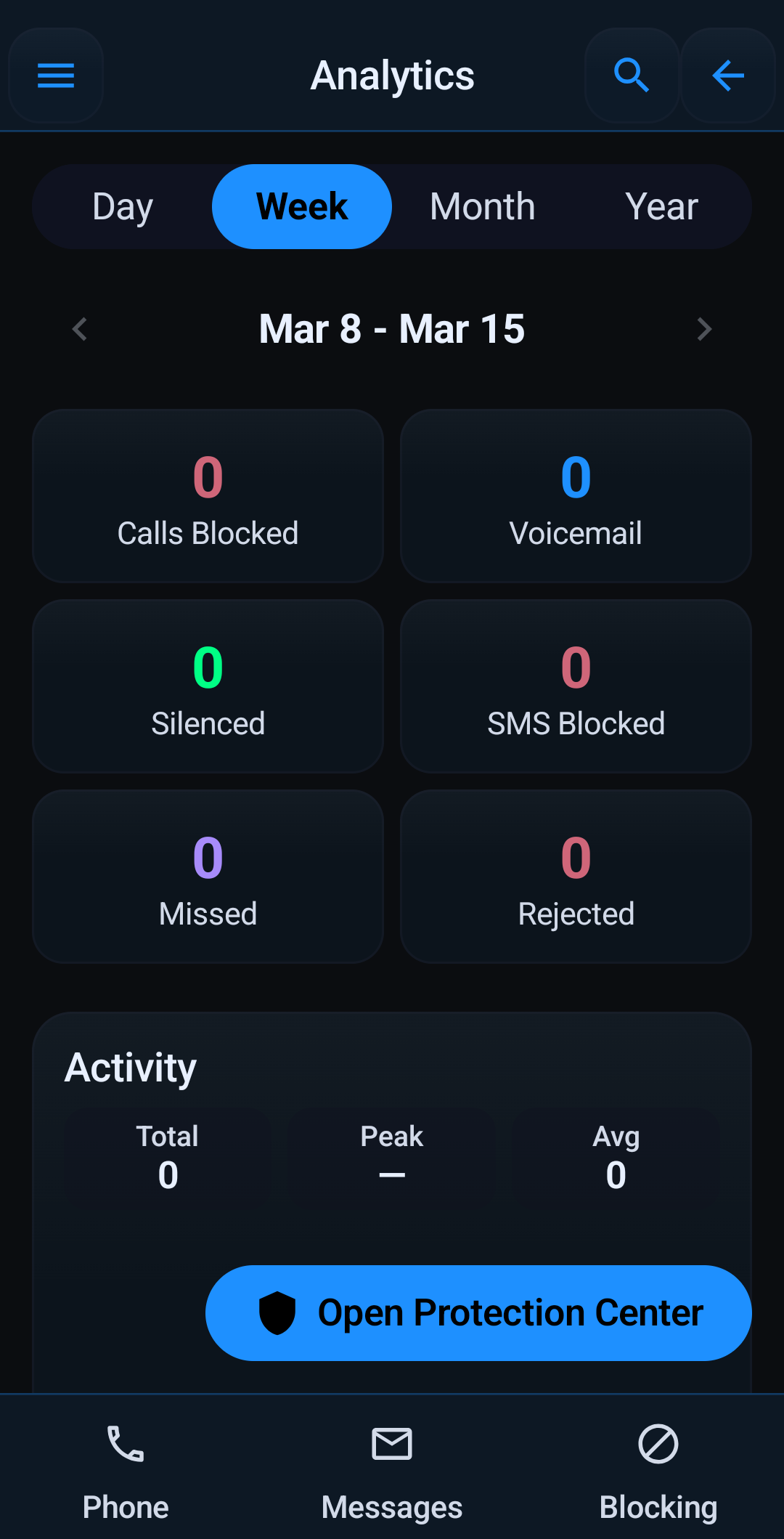The height and width of the screenshot is (1539, 784).
Task: Advance to the next week
Action: tap(703, 329)
